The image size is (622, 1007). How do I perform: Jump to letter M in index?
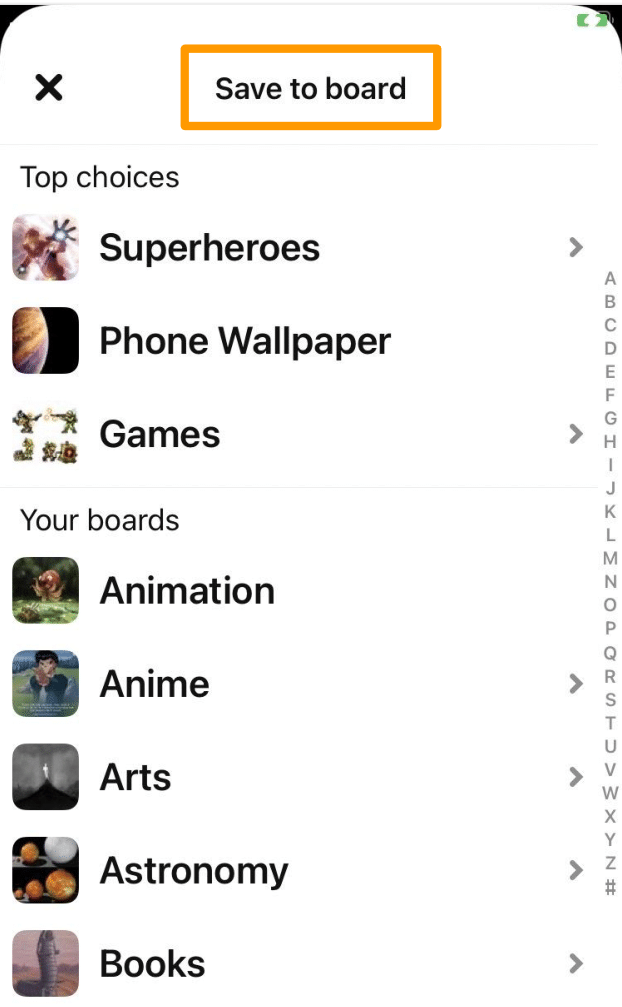[x=610, y=558]
